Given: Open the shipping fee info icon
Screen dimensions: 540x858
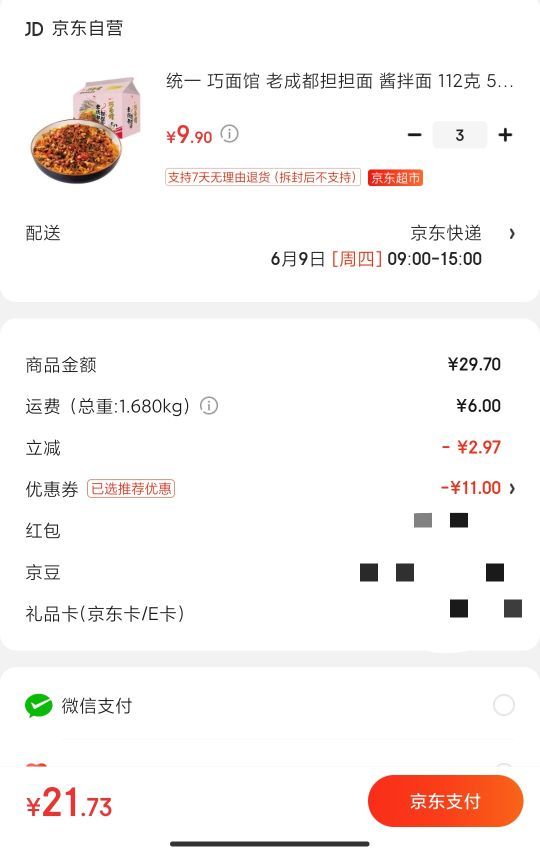Looking at the screenshot, I should tap(208, 405).
